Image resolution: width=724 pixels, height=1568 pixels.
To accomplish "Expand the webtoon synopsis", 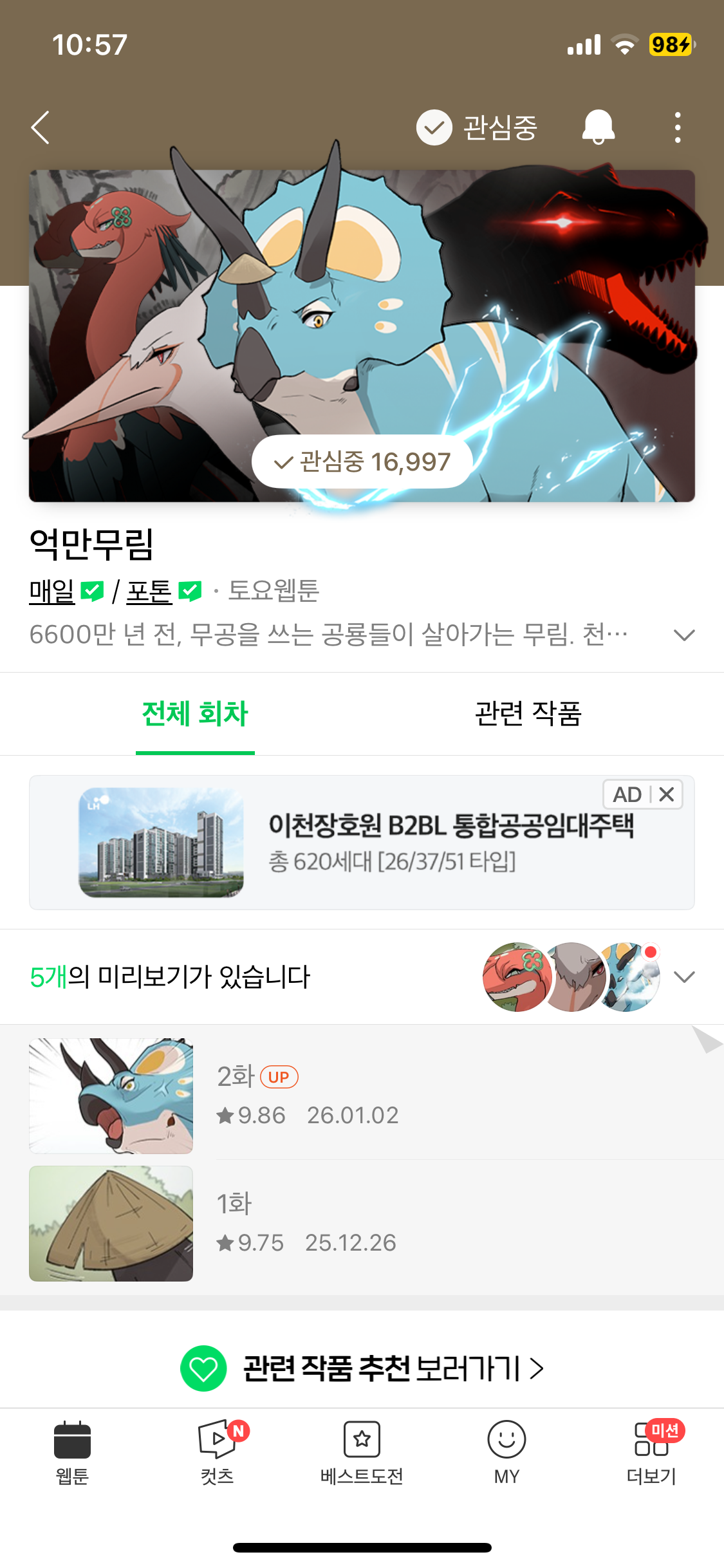I will (x=683, y=635).
